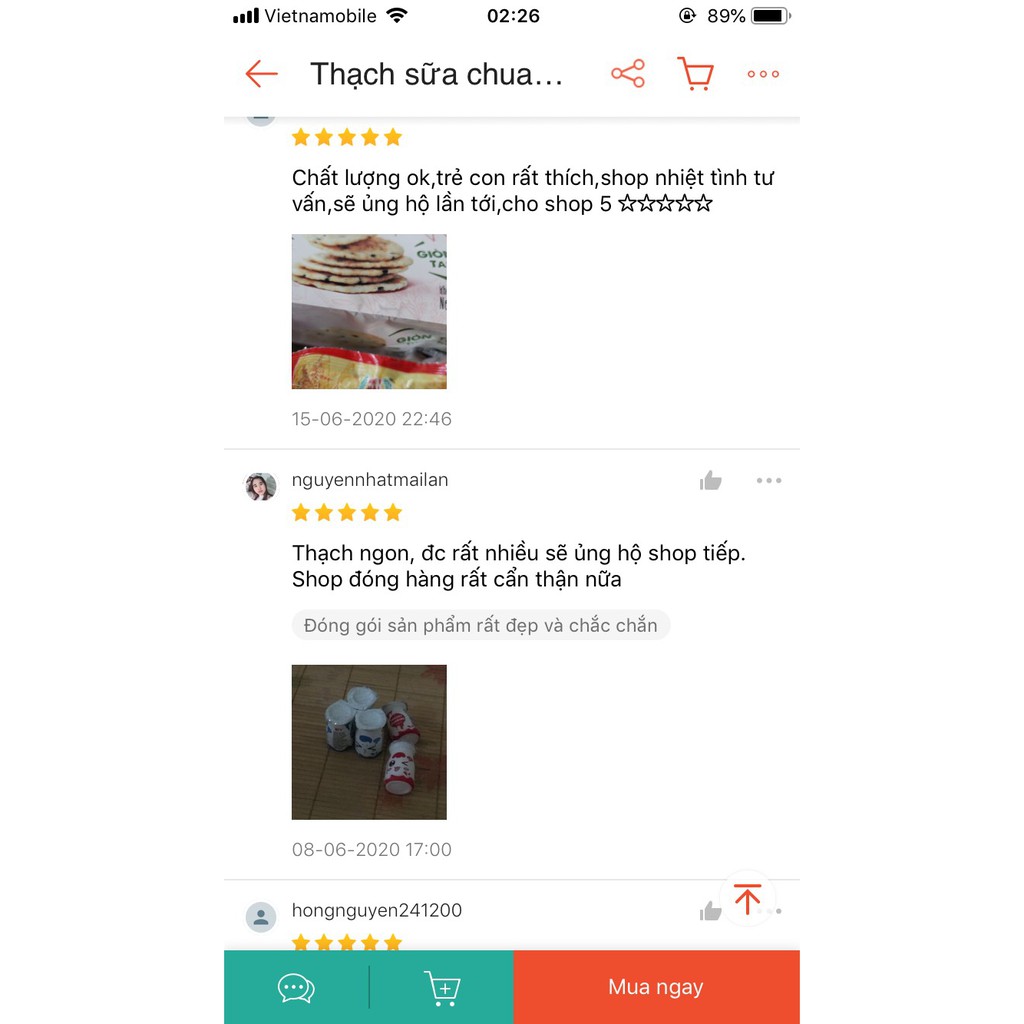Chat with the shop

coord(296,988)
